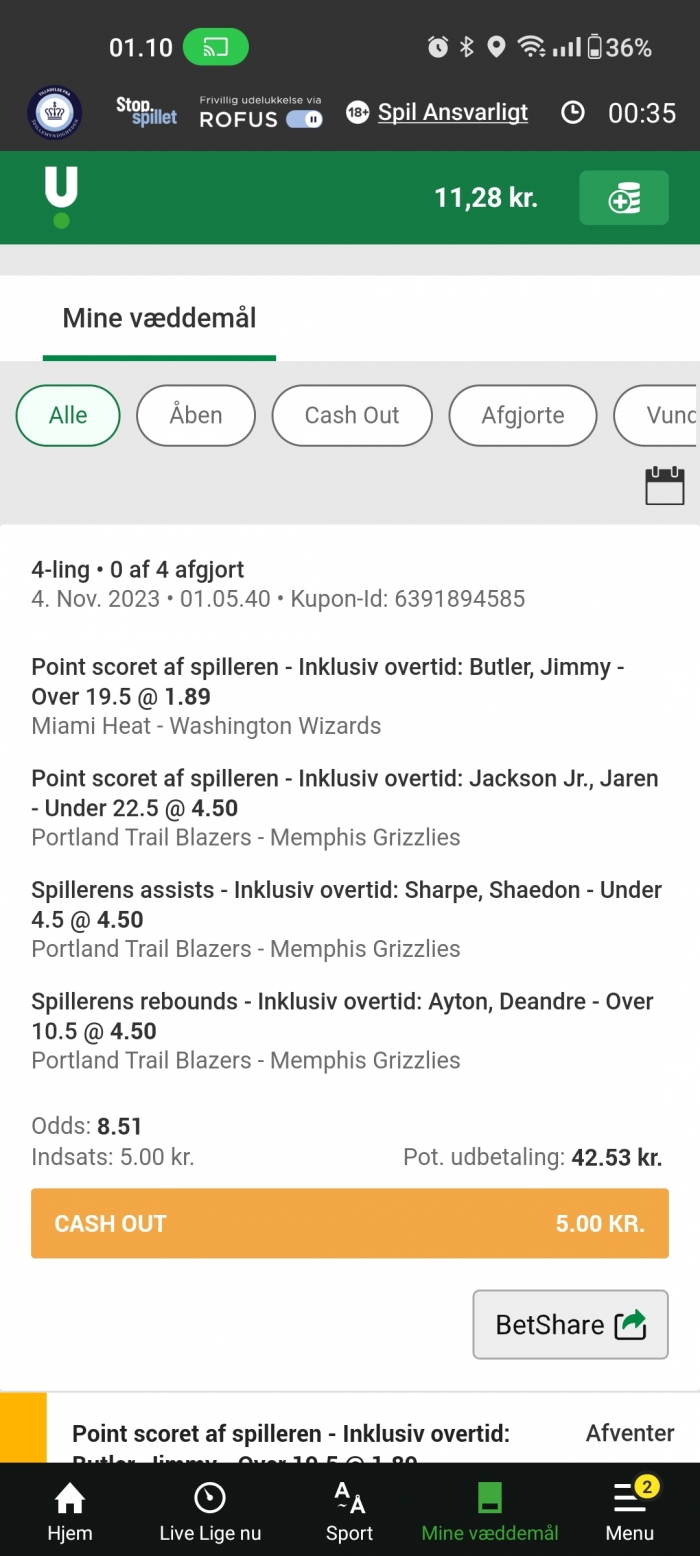Show Cash Out eligible bets

[352, 415]
